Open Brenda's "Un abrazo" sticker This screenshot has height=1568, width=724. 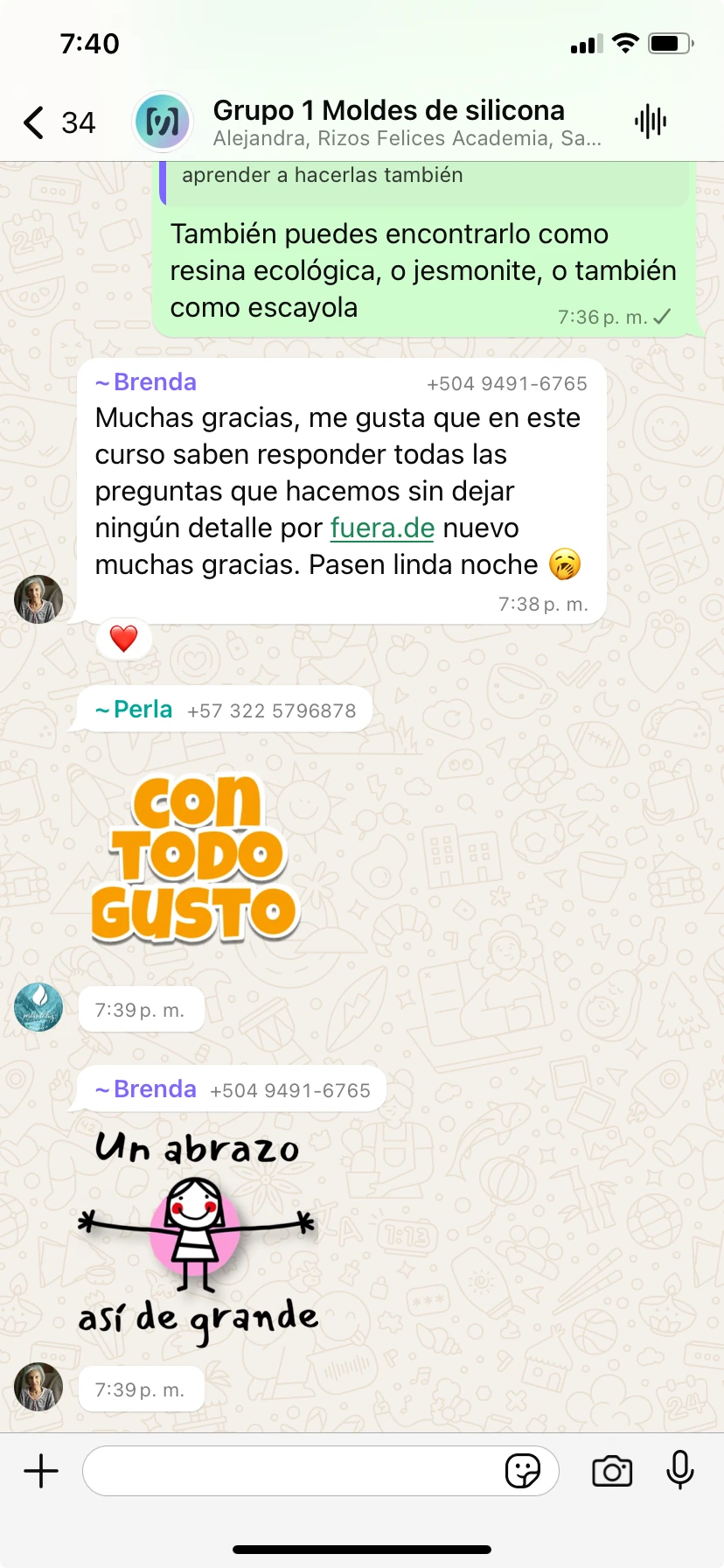(x=198, y=1235)
